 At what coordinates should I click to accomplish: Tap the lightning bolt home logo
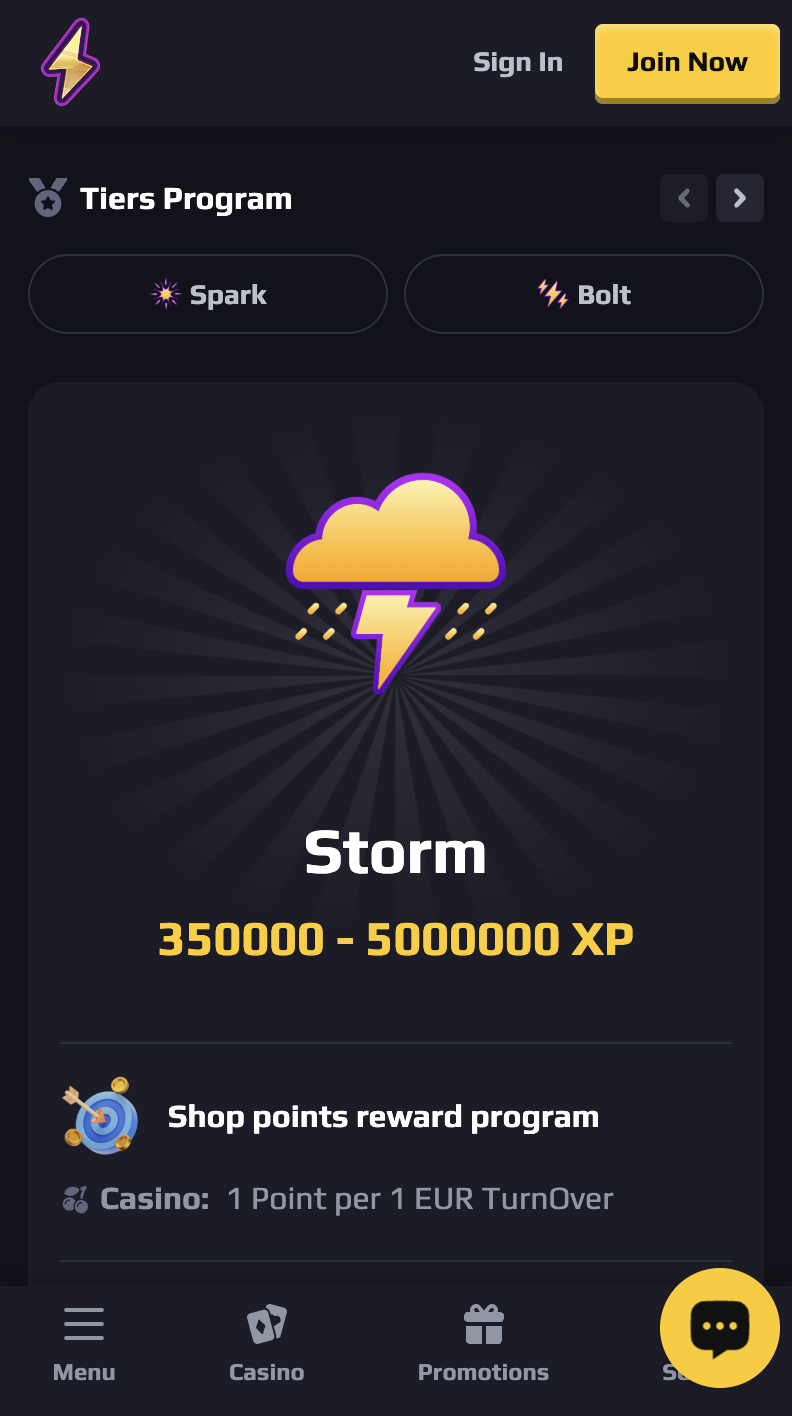70,62
